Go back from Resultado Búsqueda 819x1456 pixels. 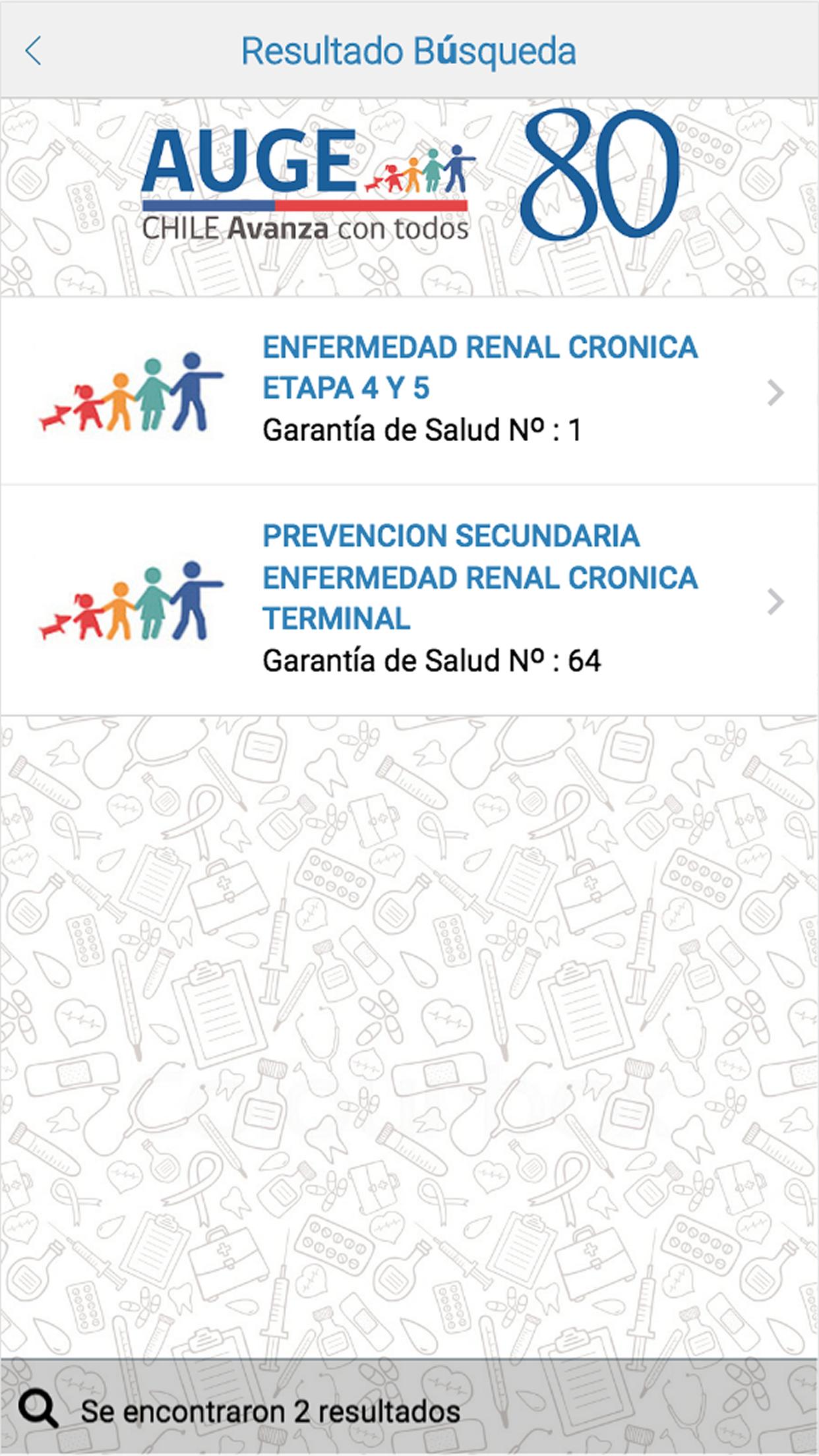[33, 51]
